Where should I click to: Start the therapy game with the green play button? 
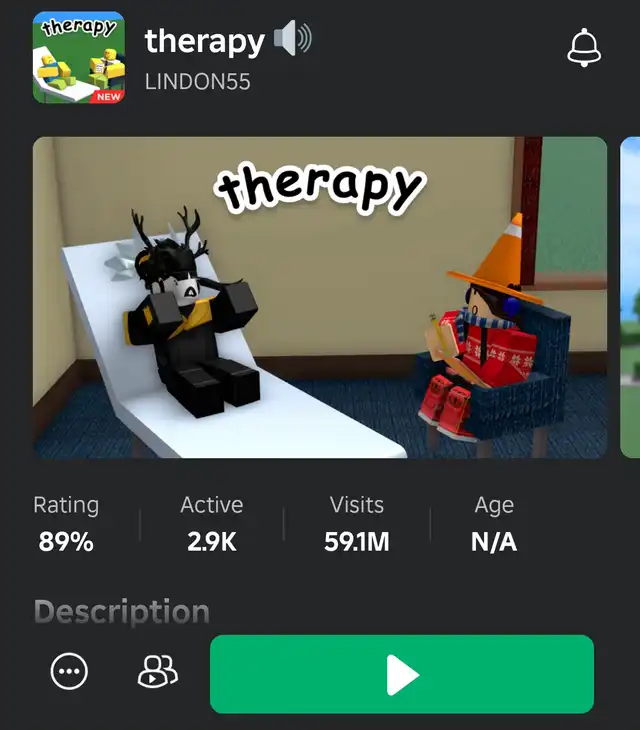pyautogui.click(x=402, y=675)
